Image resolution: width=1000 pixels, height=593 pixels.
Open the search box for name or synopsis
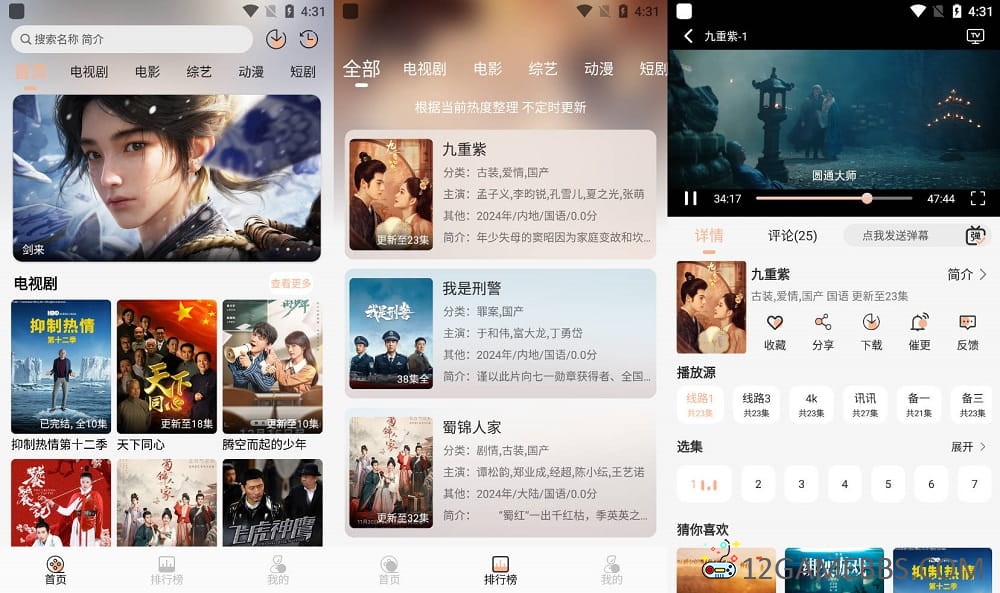tap(130, 39)
